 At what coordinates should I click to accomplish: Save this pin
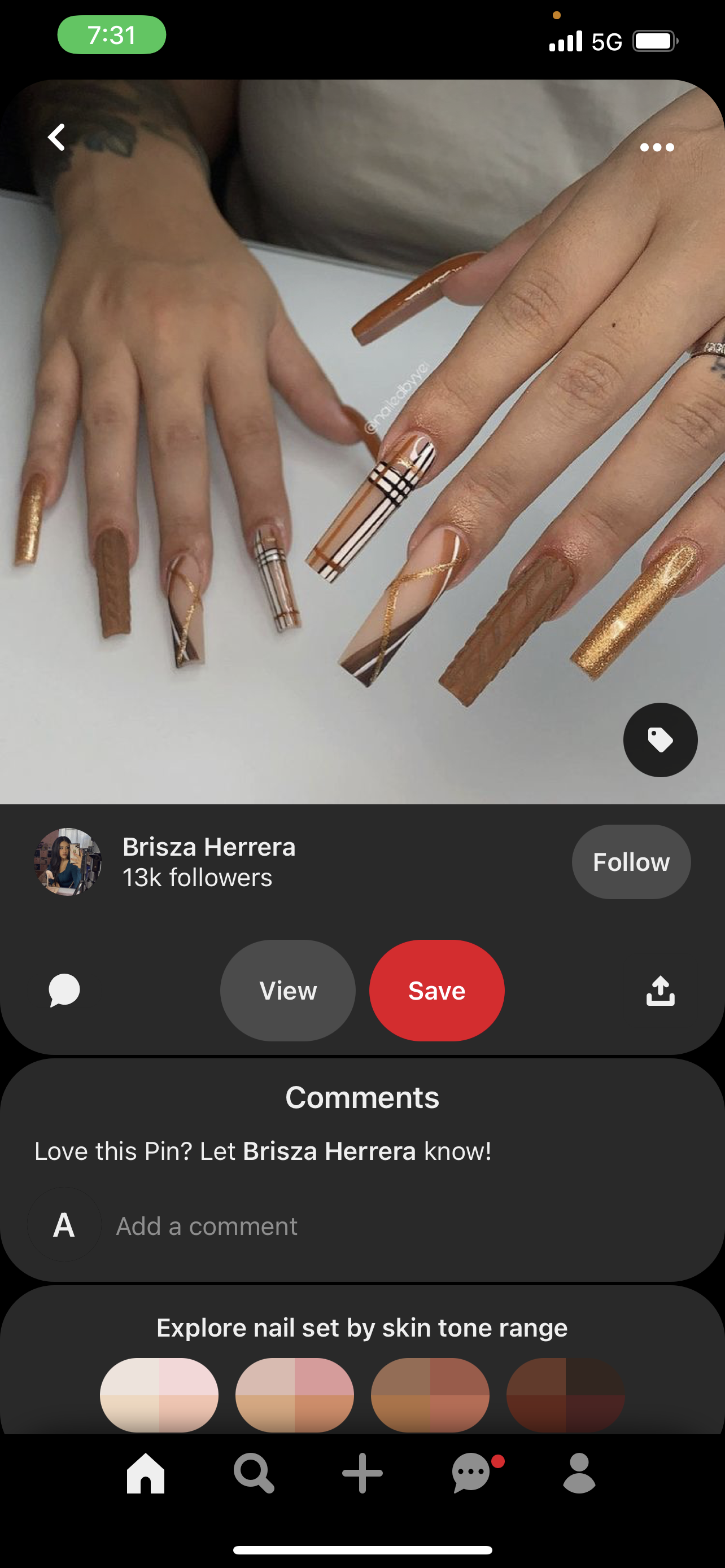(x=436, y=991)
